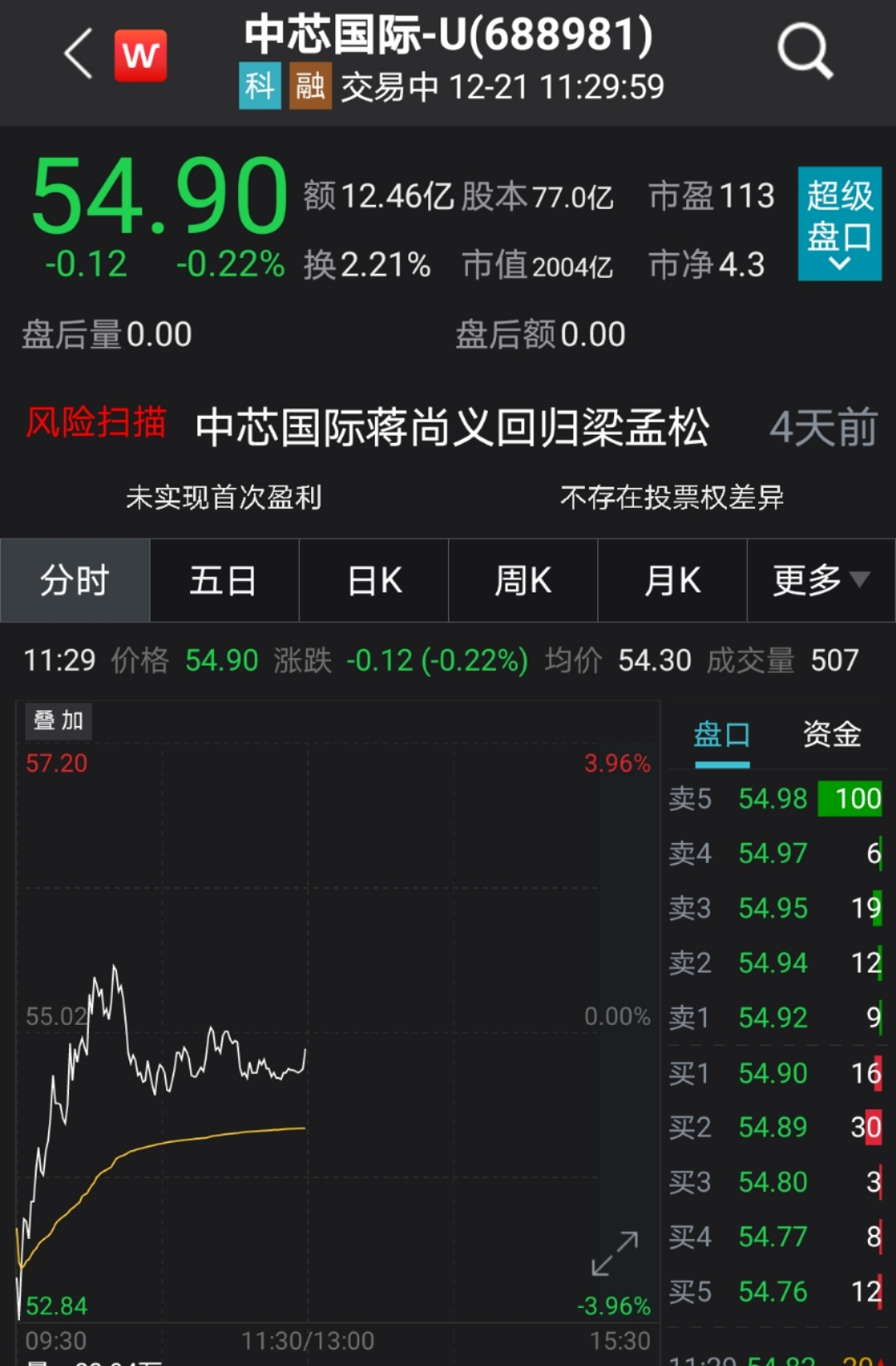Viewport: 896px width, 1366px height.
Task: Go back using the top-left arrow
Action: click(78, 55)
